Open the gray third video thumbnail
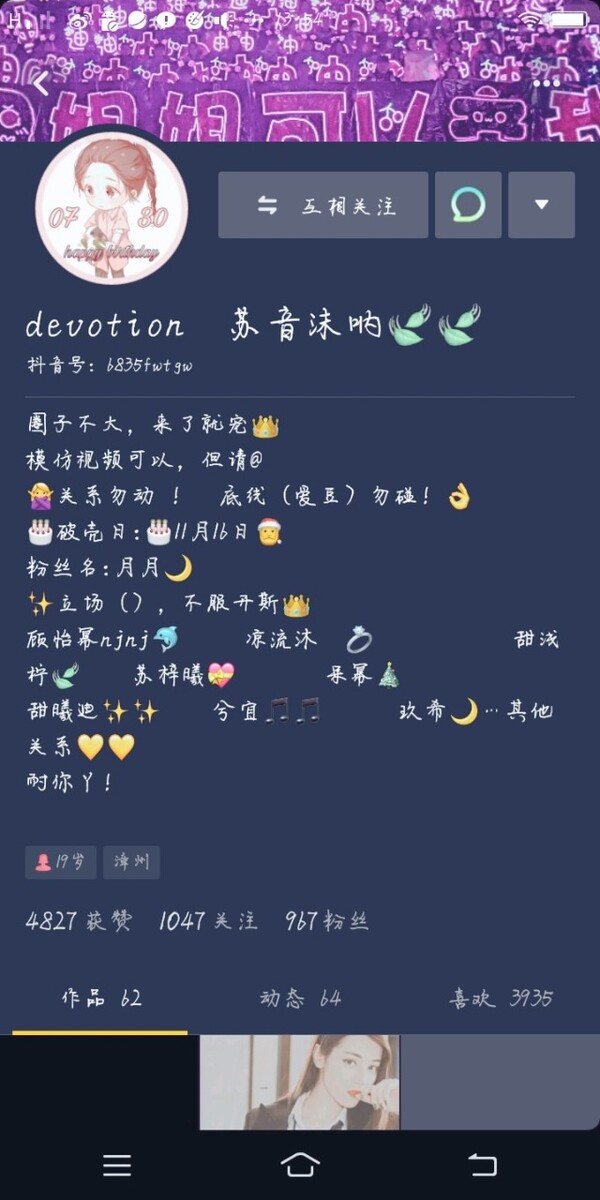 [x=500, y=1082]
